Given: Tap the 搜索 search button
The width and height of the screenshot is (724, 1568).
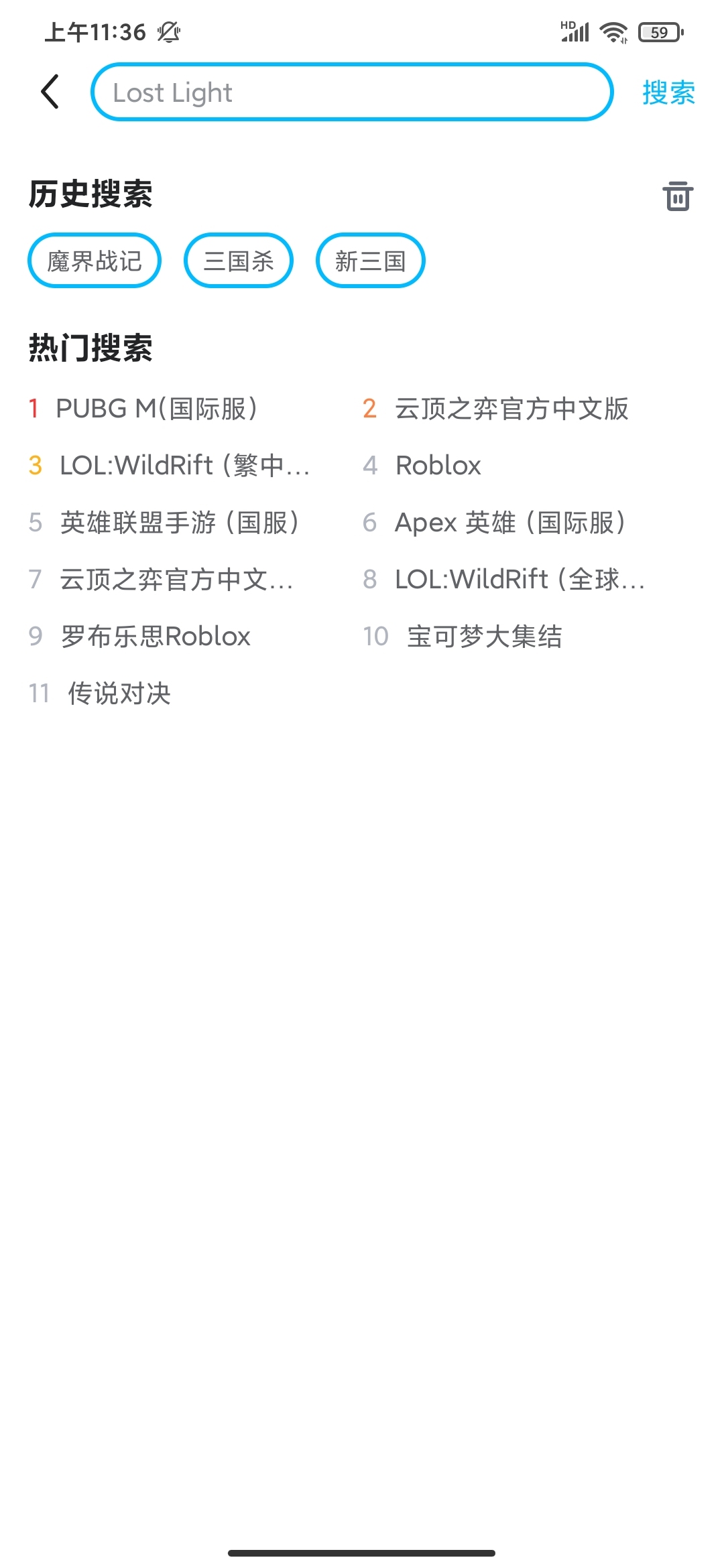Looking at the screenshot, I should 668,92.
